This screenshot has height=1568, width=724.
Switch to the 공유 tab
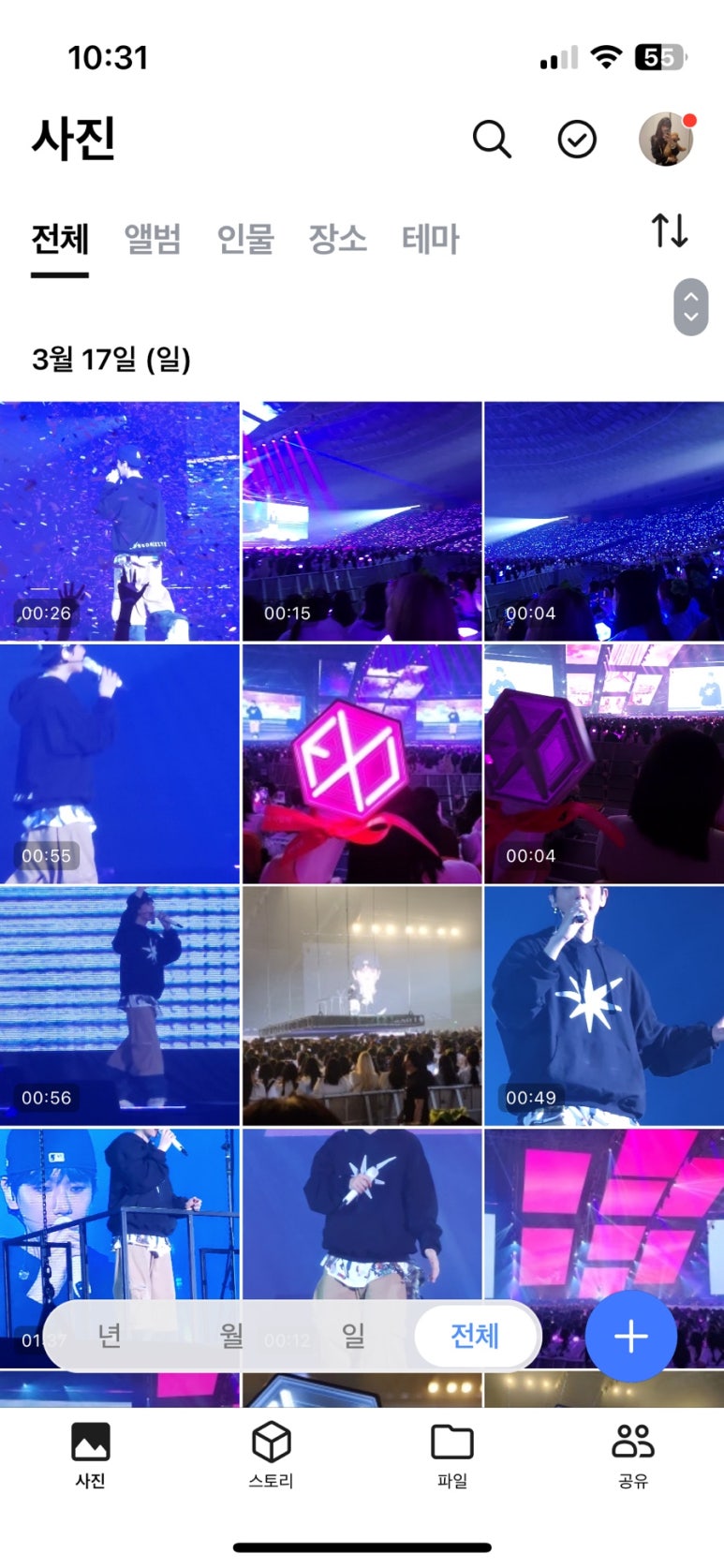click(633, 1455)
